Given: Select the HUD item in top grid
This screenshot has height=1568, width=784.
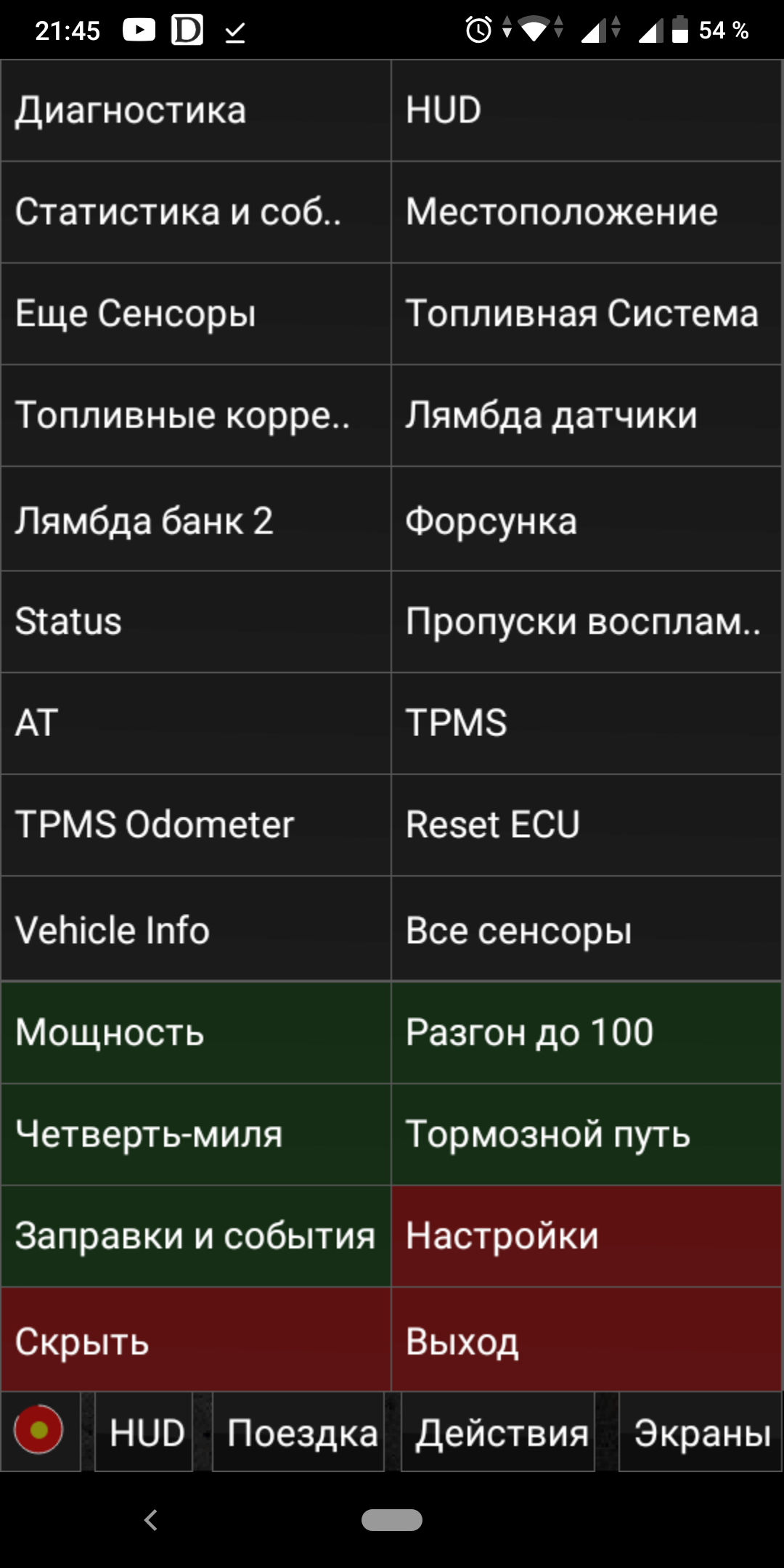Looking at the screenshot, I should pyautogui.click(x=587, y=110).
